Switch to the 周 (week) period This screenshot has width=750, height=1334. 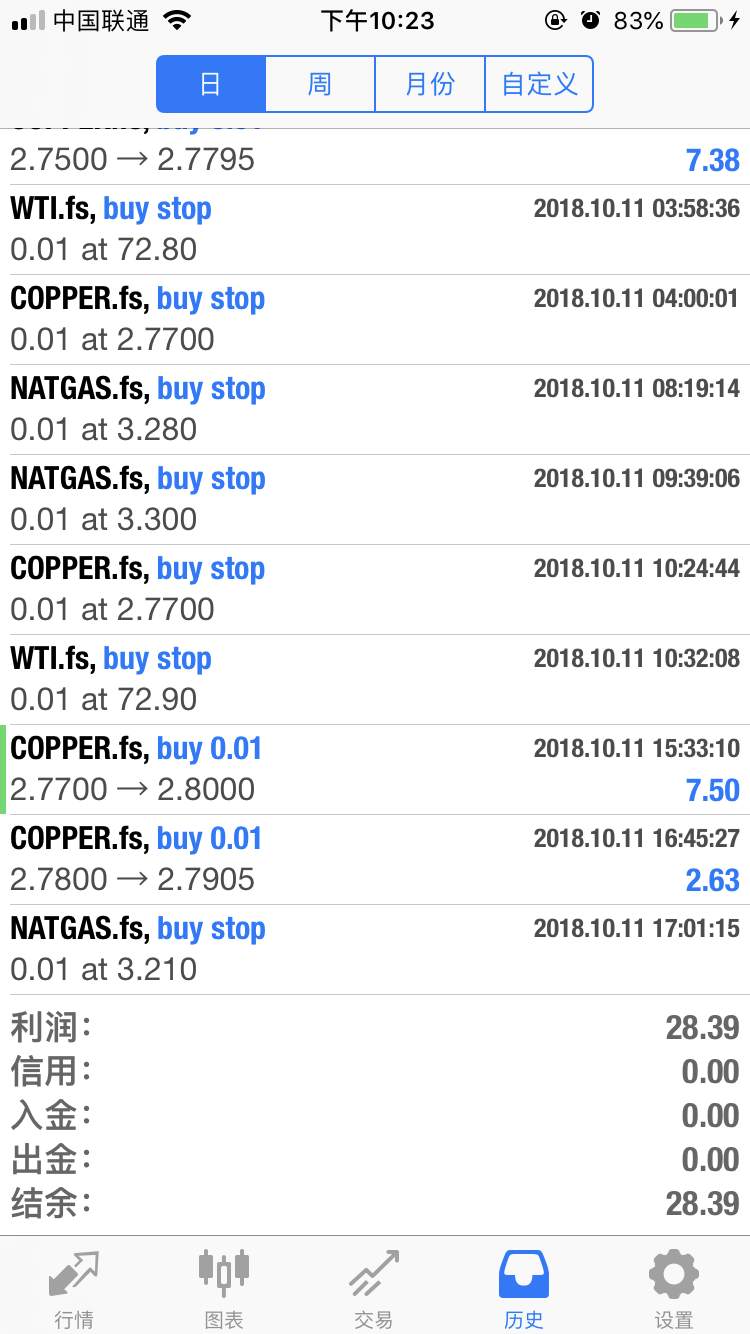coord(320,84)
